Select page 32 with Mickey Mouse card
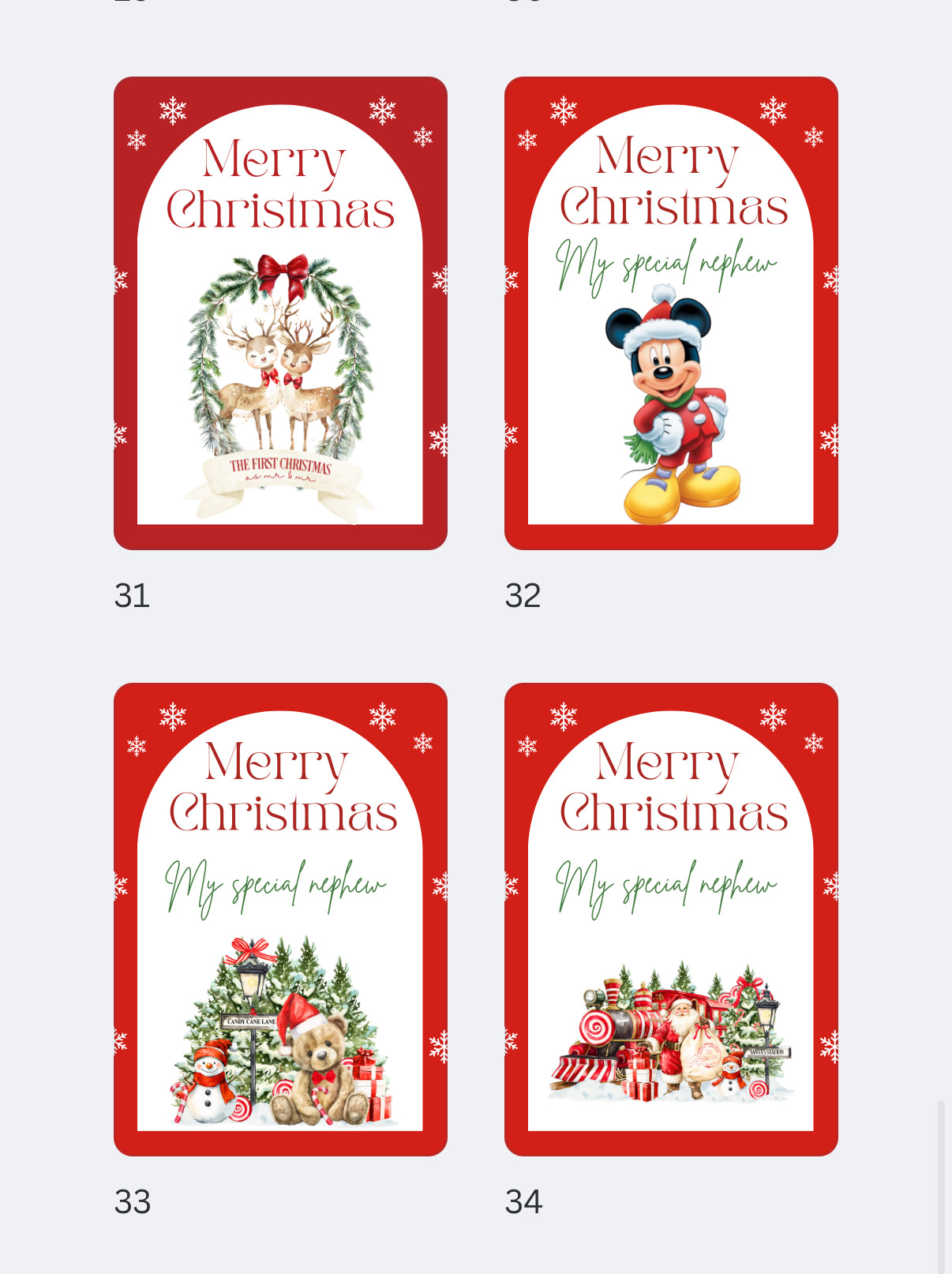Viewport: 952px width, 1274px height. 671,313
